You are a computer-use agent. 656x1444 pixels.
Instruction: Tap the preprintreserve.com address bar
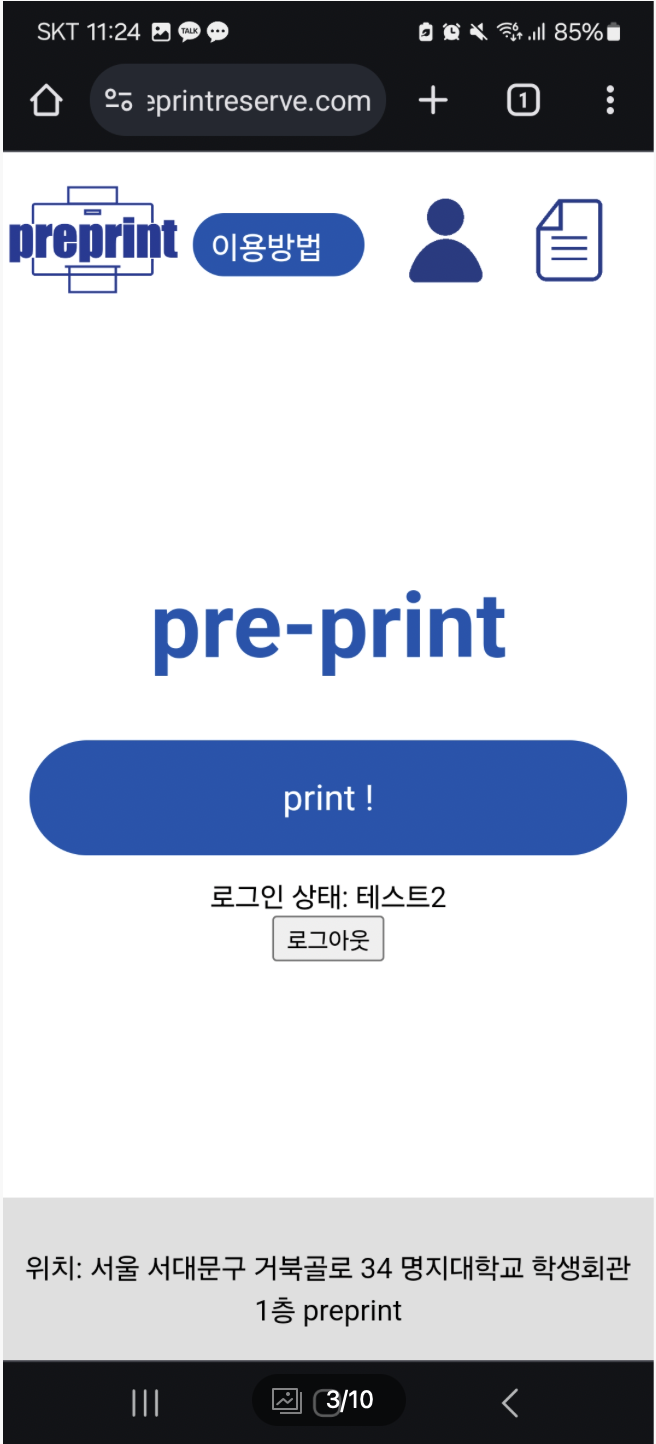pos(238,100)
